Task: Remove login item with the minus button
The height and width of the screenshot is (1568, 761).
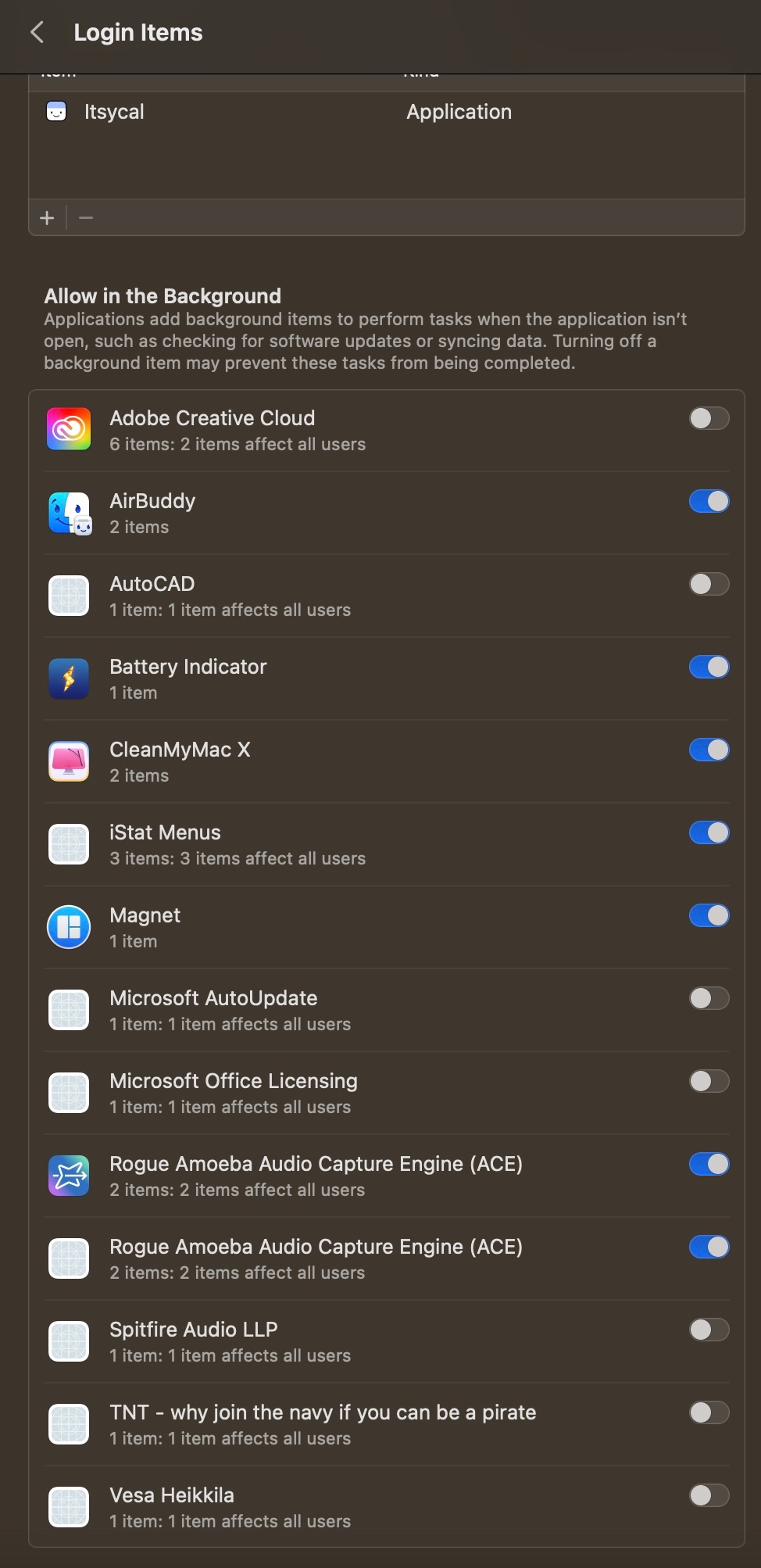Action: [x=86, y=218]
